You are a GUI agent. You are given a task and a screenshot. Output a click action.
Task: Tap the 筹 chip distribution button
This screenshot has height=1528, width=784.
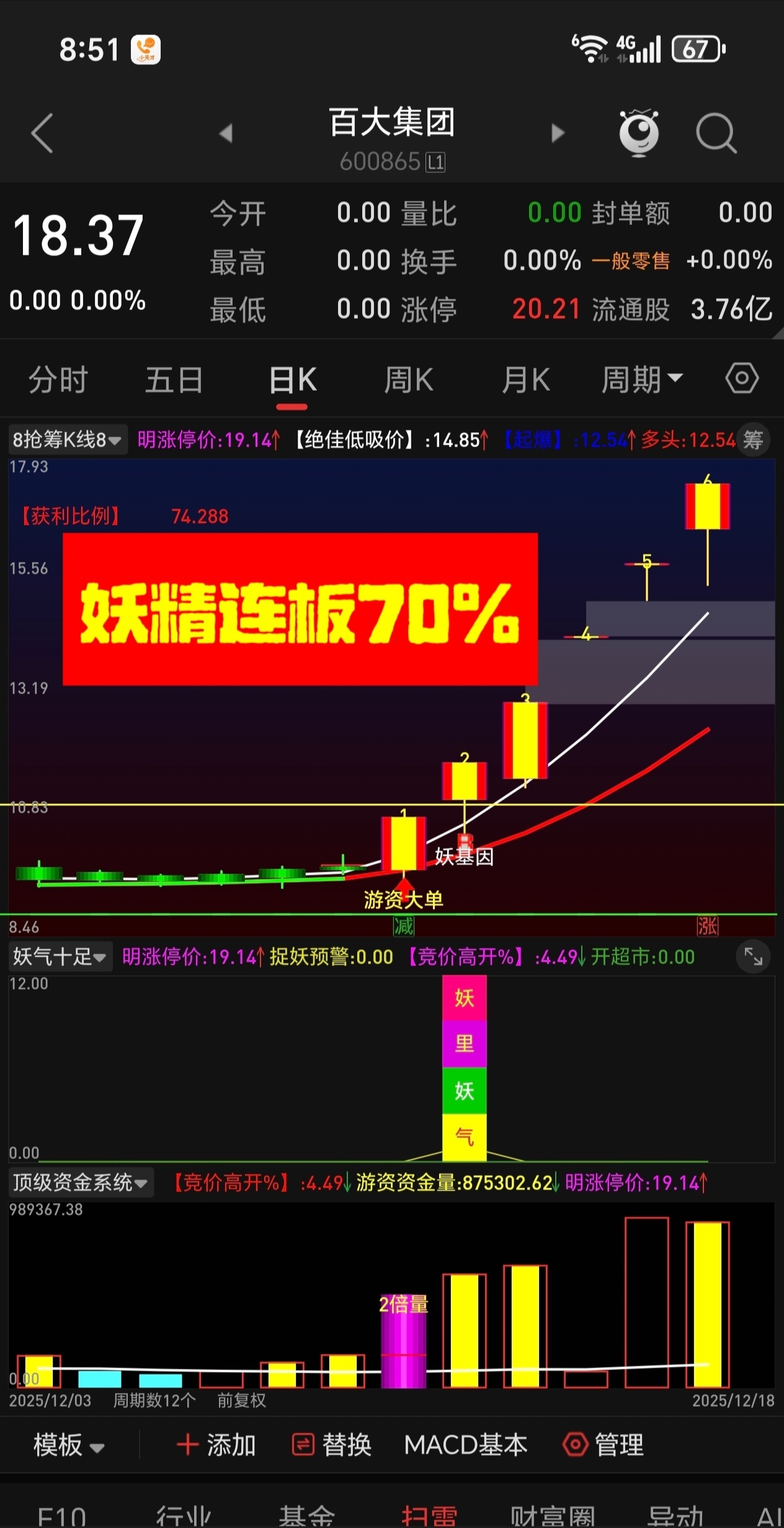click(753, 440)
